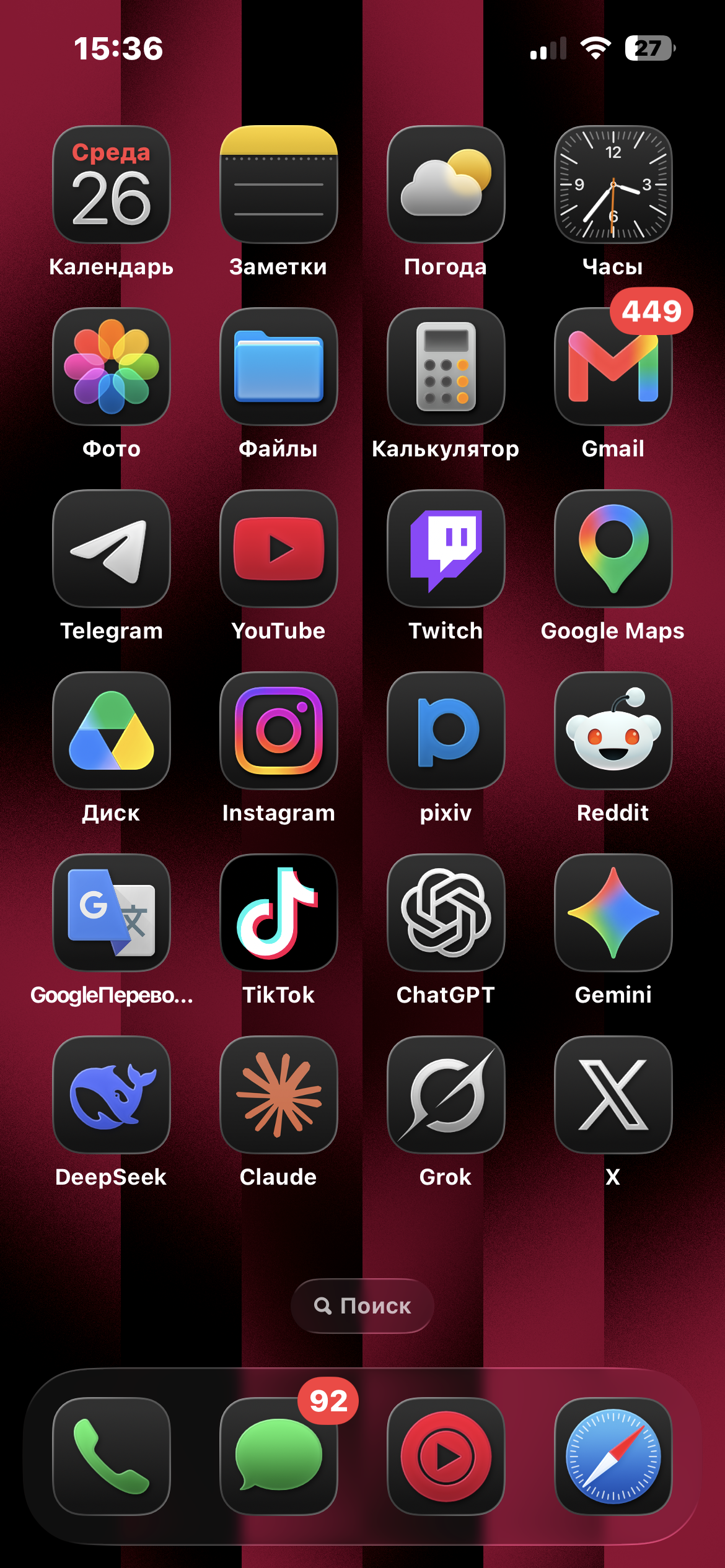Open the Reddit app
This screenshot has height=1568, width=725.
(x=613, y=731)
